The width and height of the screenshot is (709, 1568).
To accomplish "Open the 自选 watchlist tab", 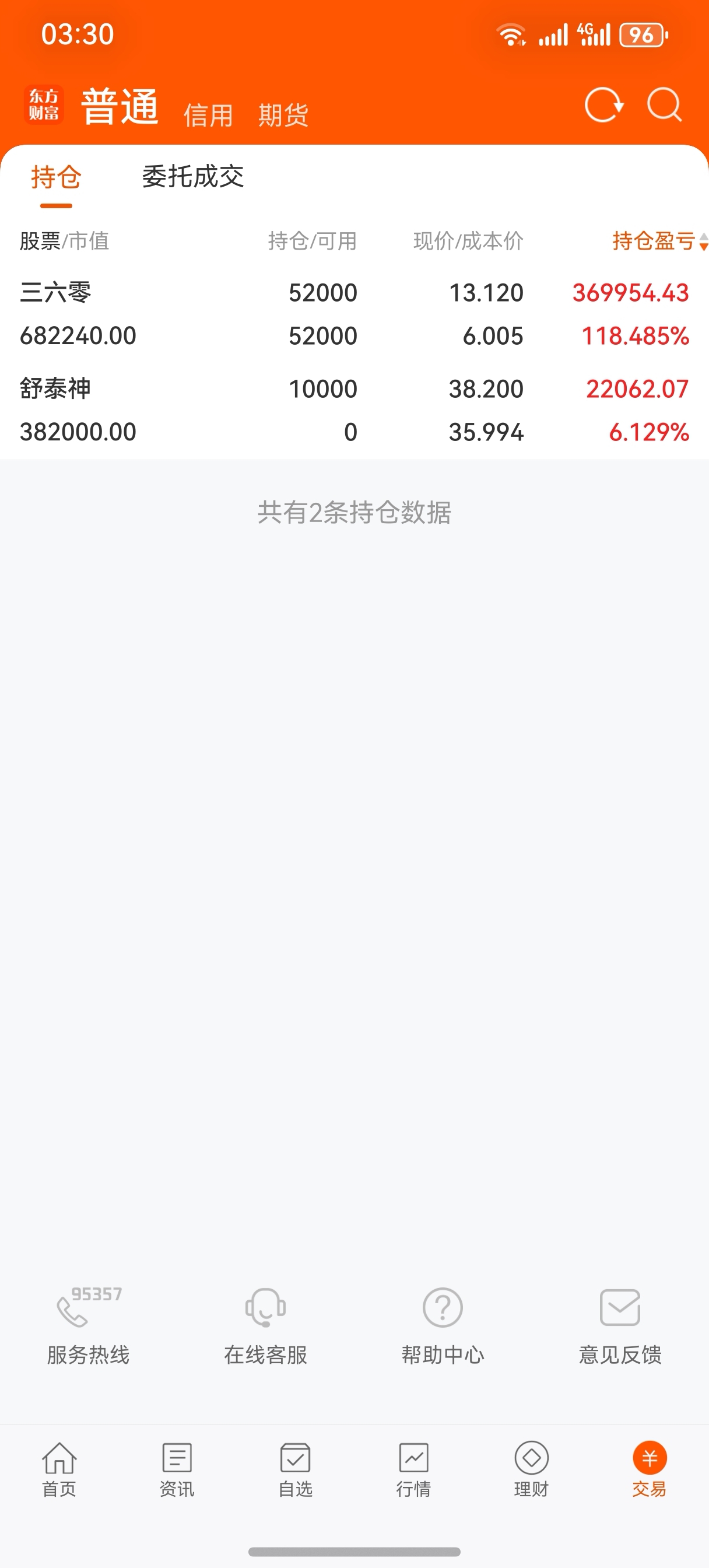I will [x=295, y=1469].
